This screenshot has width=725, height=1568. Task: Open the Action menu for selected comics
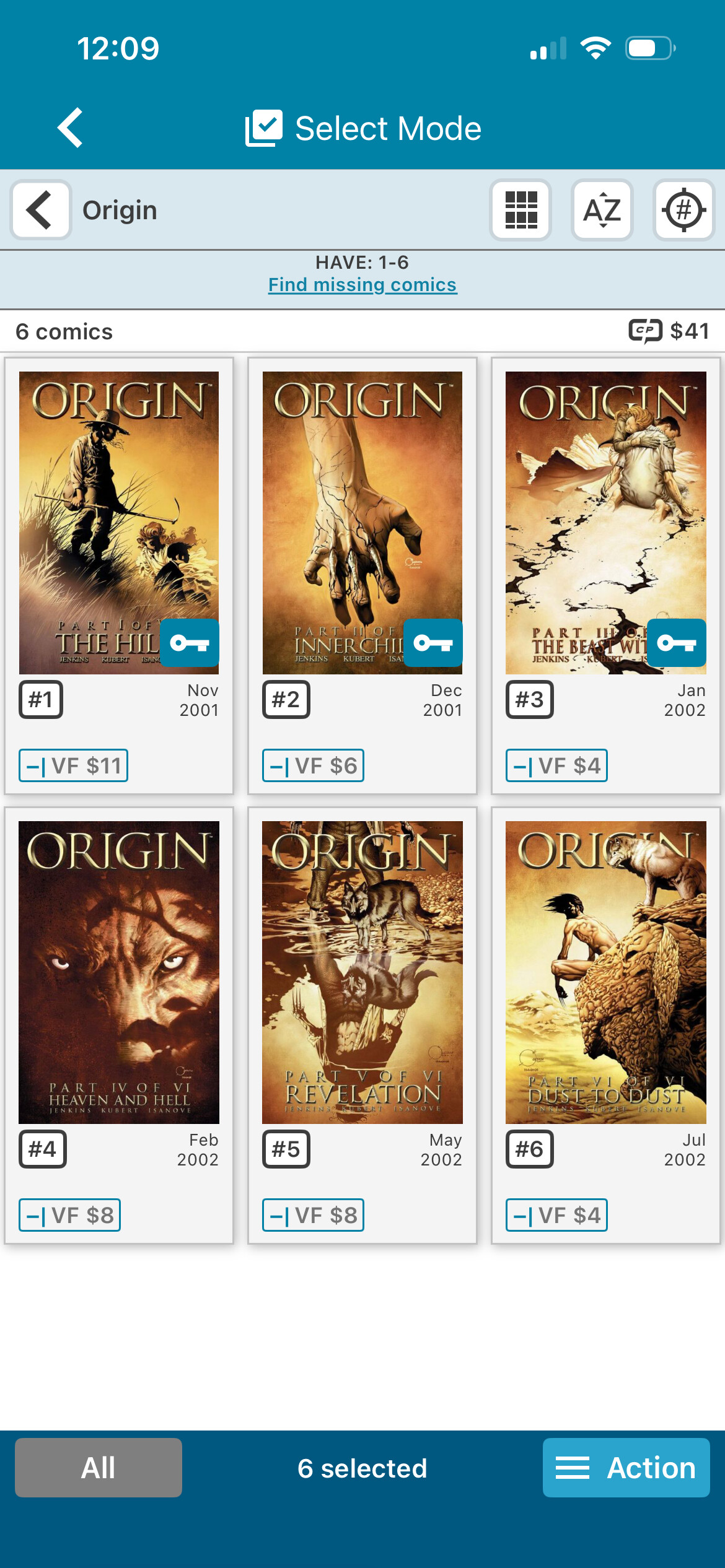tap(626, 1468)
